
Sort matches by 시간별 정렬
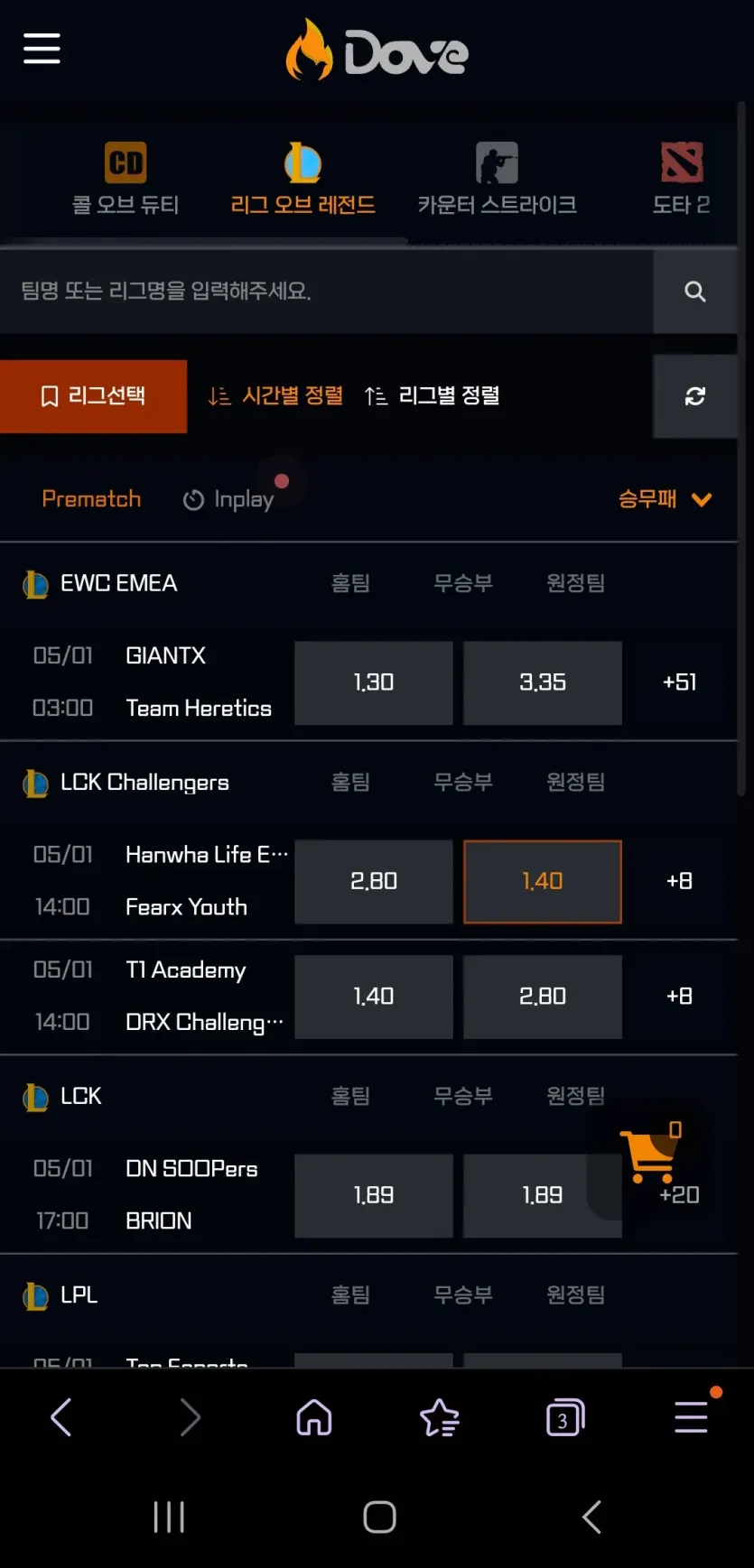(x=275, y=396)
